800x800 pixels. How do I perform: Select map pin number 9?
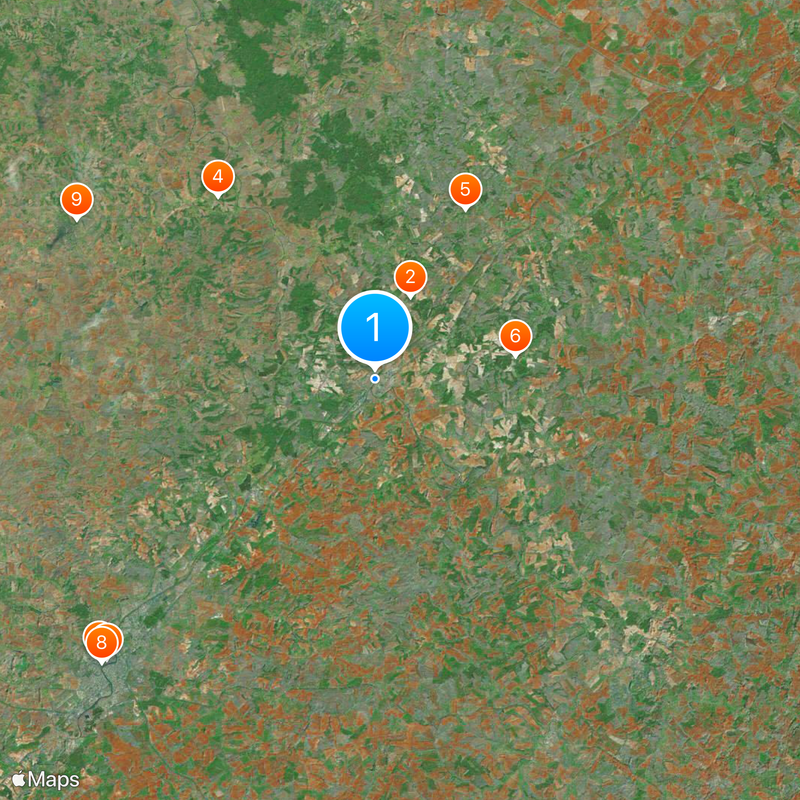click(x=76, y=199)
